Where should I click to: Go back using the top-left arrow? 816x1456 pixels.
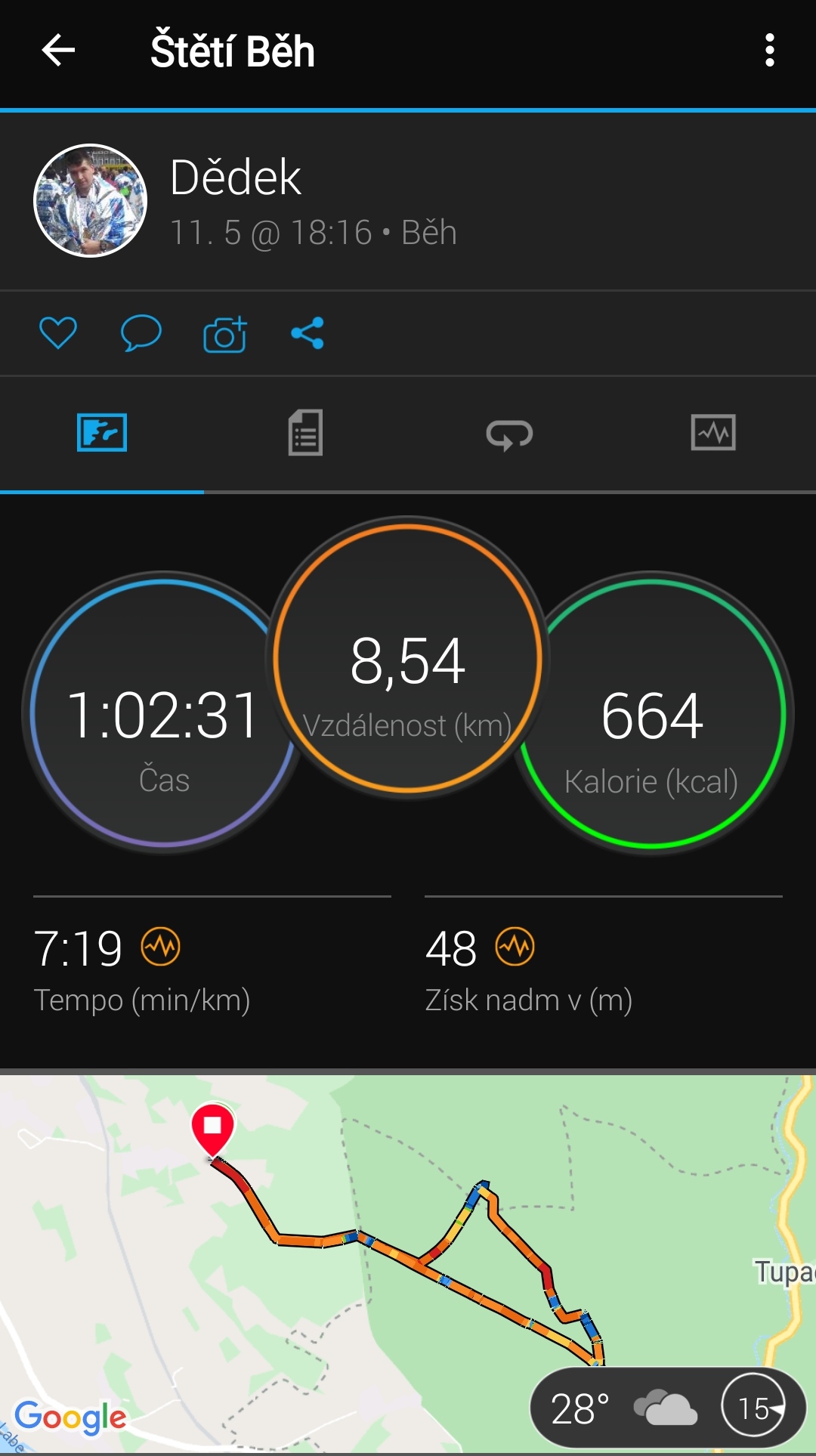[x=58, y=51]
